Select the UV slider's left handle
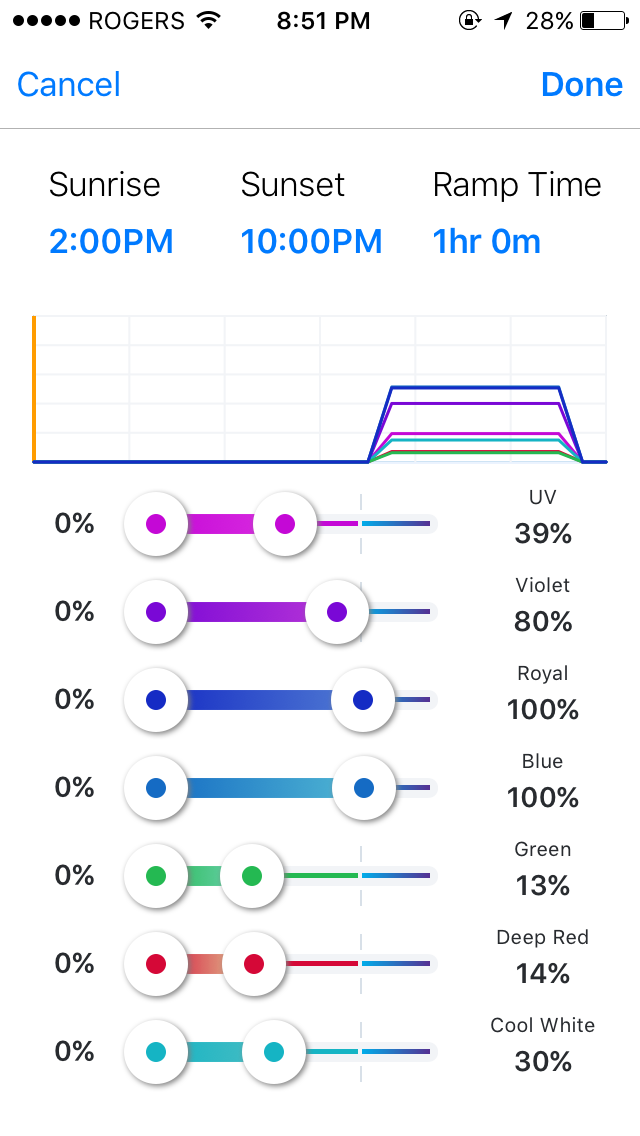Viewport: 640px width, 1136px height. [156, 524]
